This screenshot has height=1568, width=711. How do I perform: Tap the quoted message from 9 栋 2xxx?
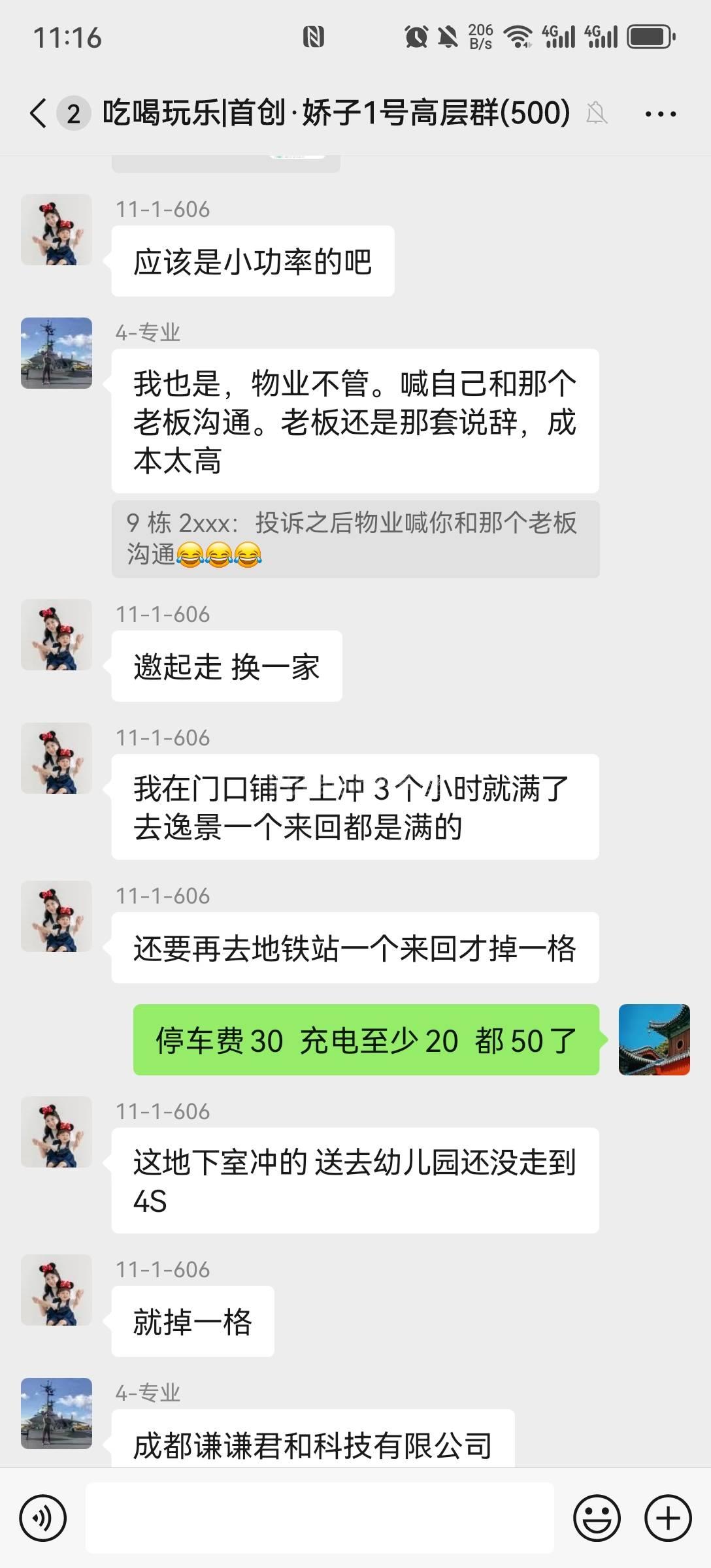pos(355,539)
